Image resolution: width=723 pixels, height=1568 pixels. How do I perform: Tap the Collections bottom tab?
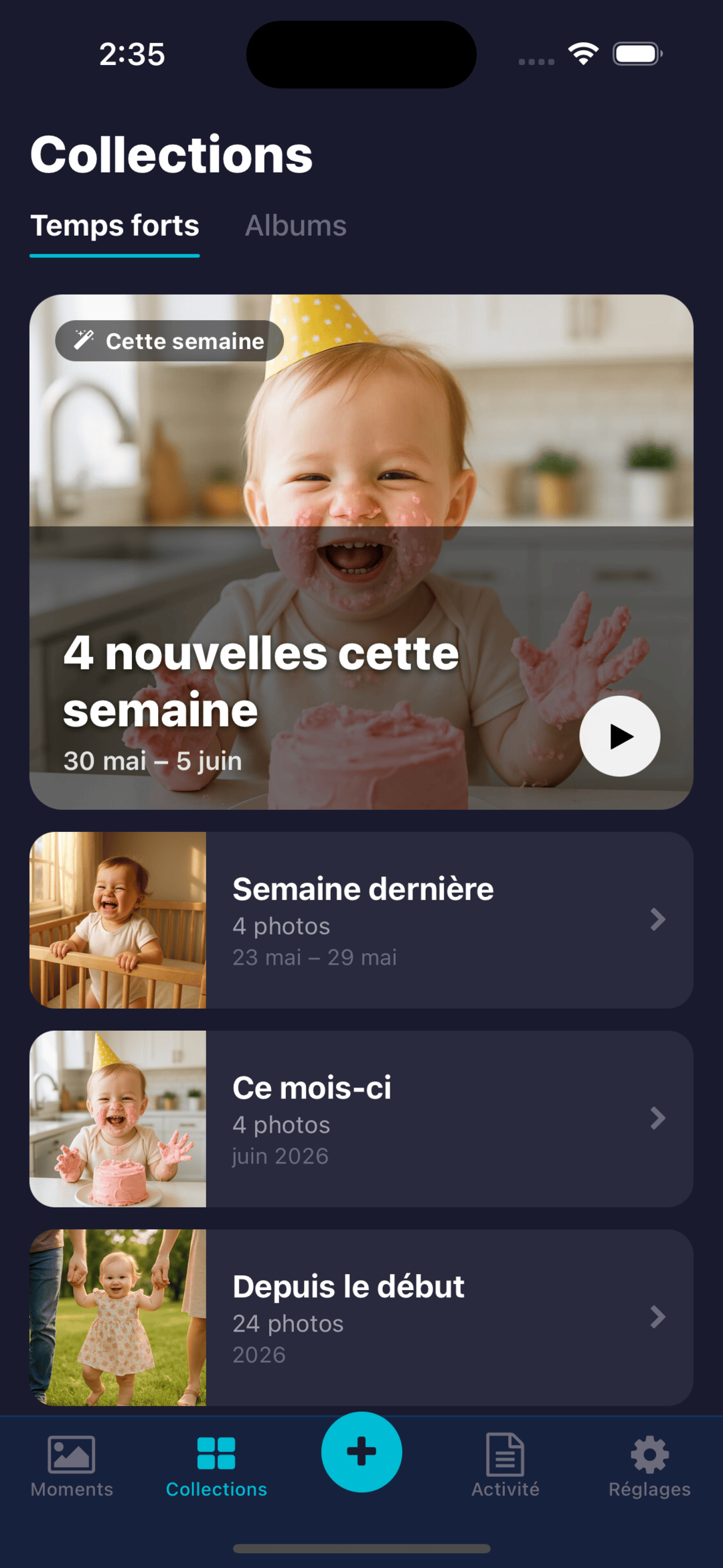216,1467
